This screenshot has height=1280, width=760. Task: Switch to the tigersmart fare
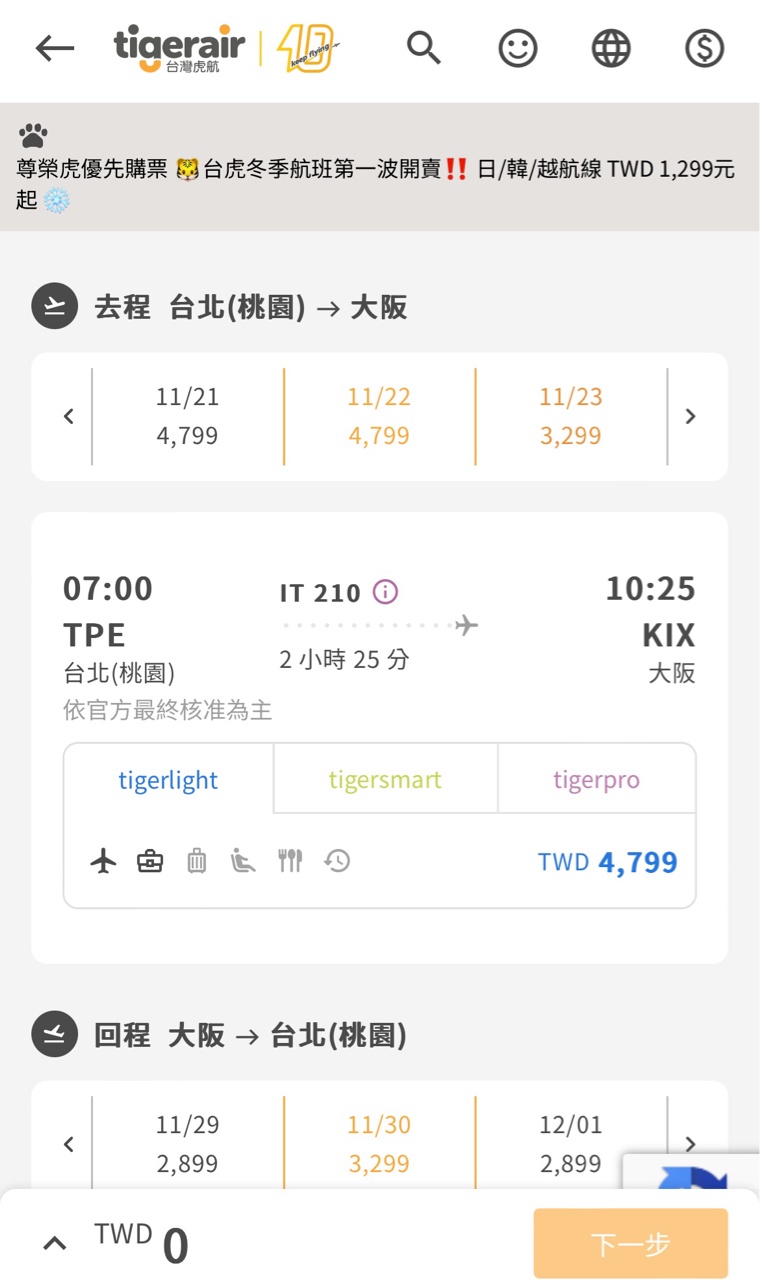(385, 780)
